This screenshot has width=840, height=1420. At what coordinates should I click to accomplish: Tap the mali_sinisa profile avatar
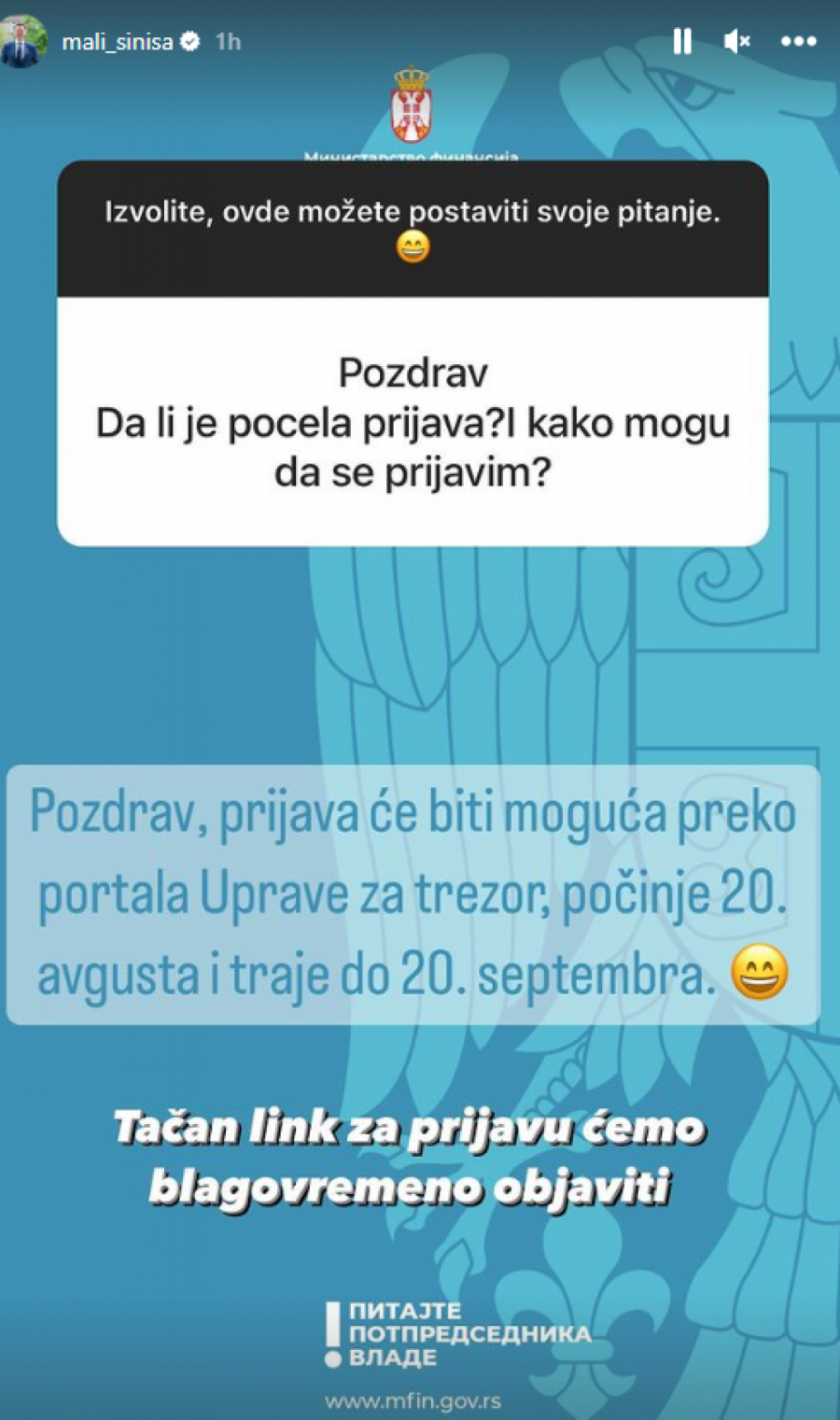click(22, 42)
